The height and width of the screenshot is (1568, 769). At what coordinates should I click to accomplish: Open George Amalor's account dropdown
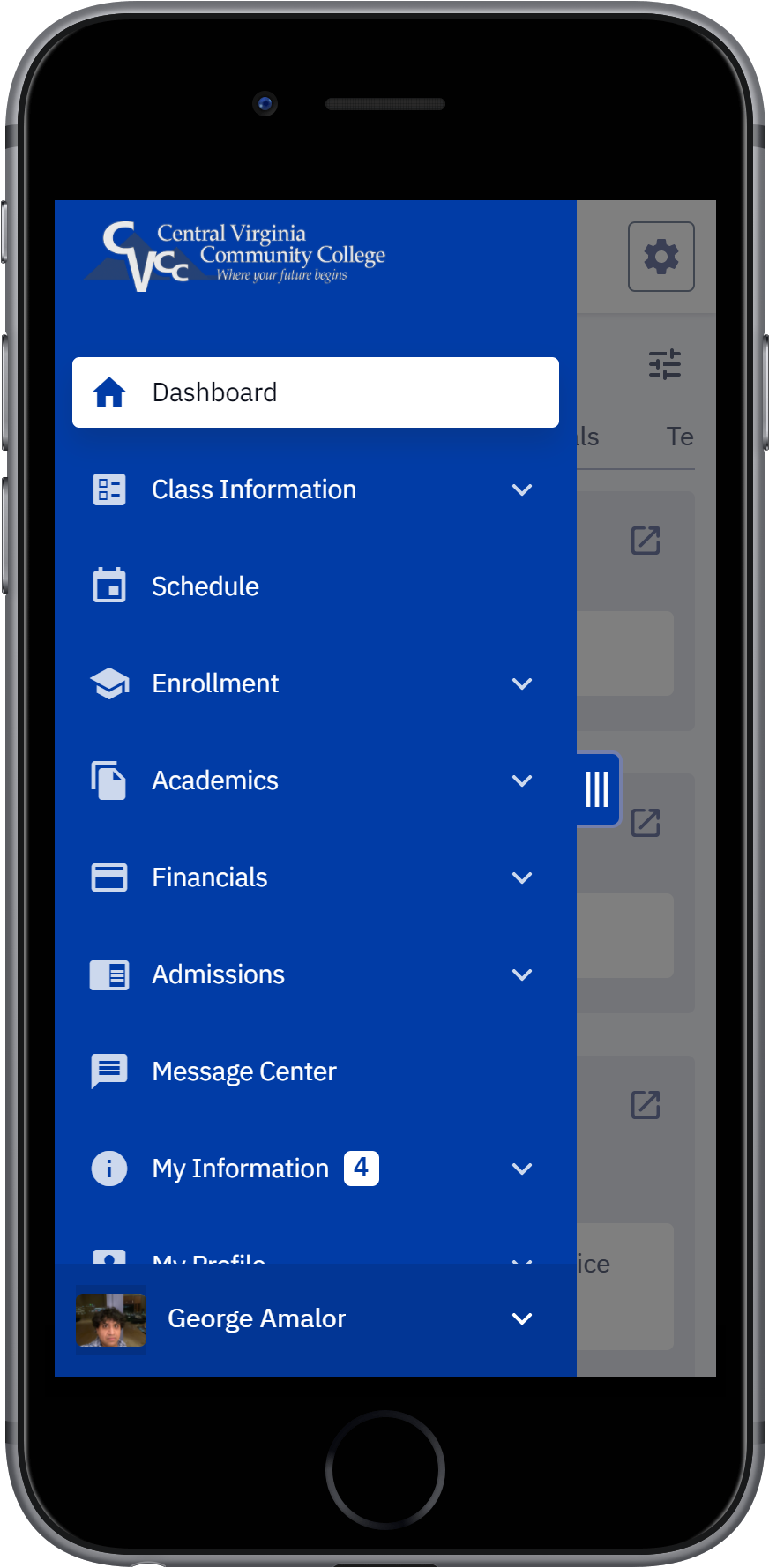(316, 1319)
